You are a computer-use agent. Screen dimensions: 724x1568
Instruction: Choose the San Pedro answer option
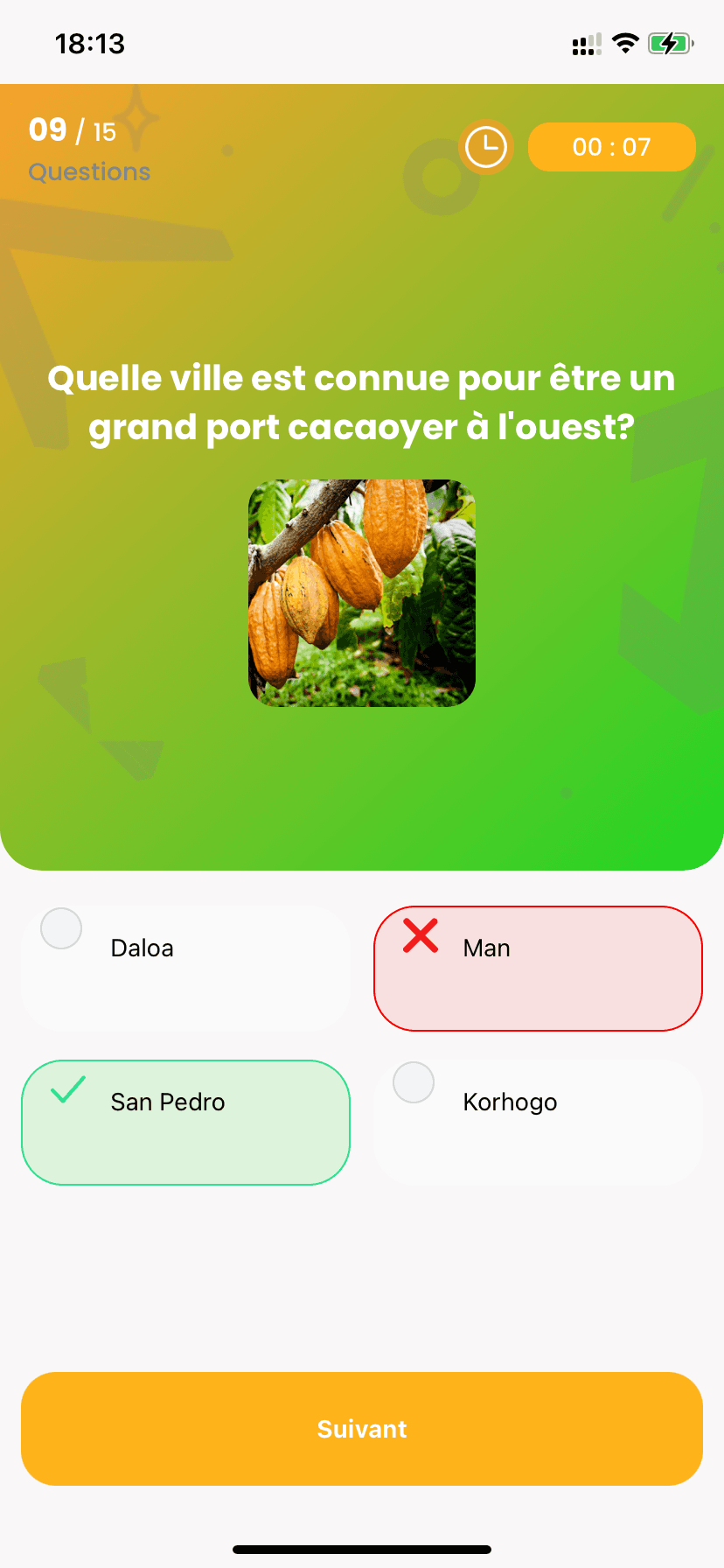click(x=185, y=1123)
